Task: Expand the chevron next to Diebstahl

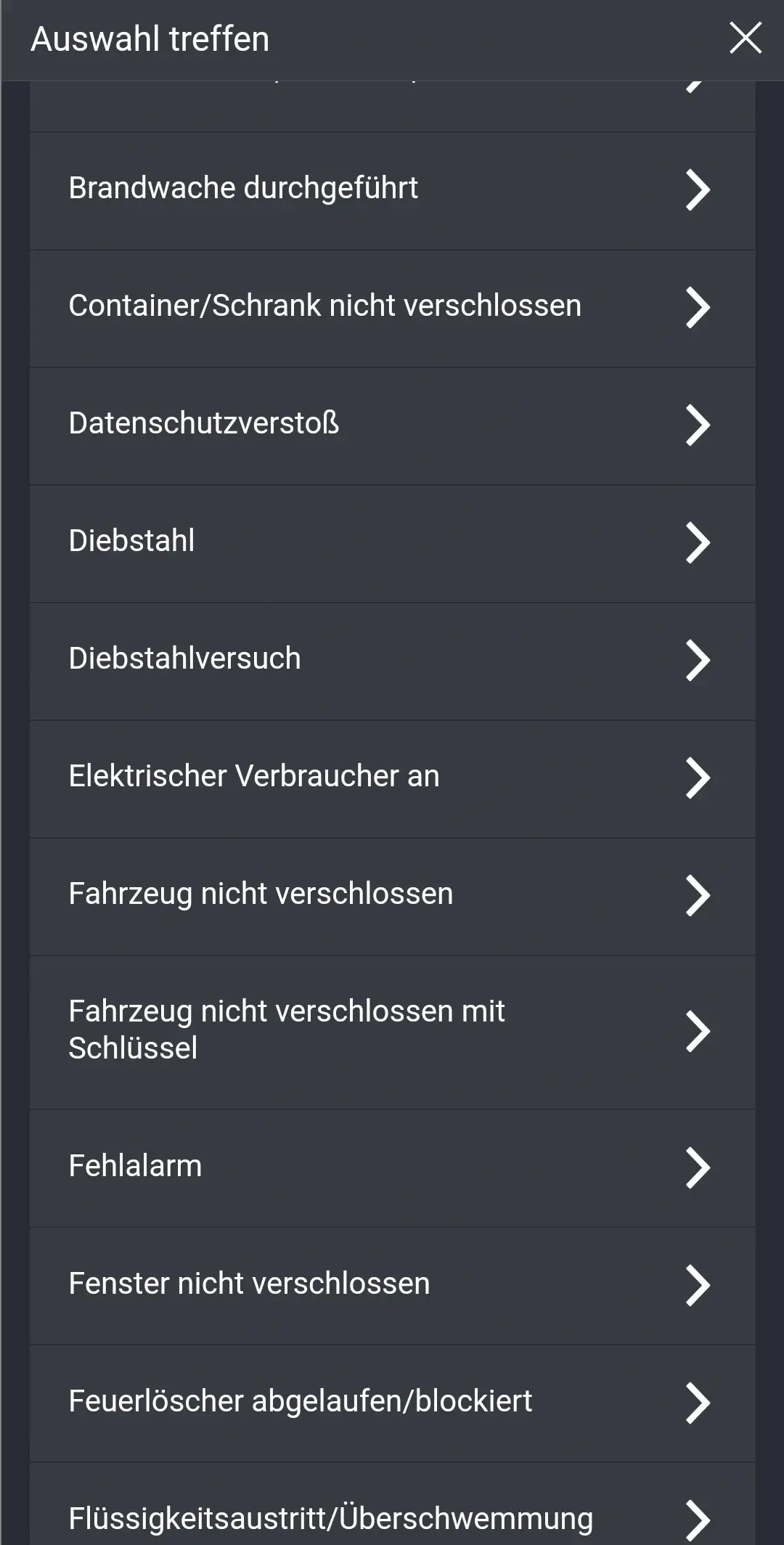Action: 698,542
